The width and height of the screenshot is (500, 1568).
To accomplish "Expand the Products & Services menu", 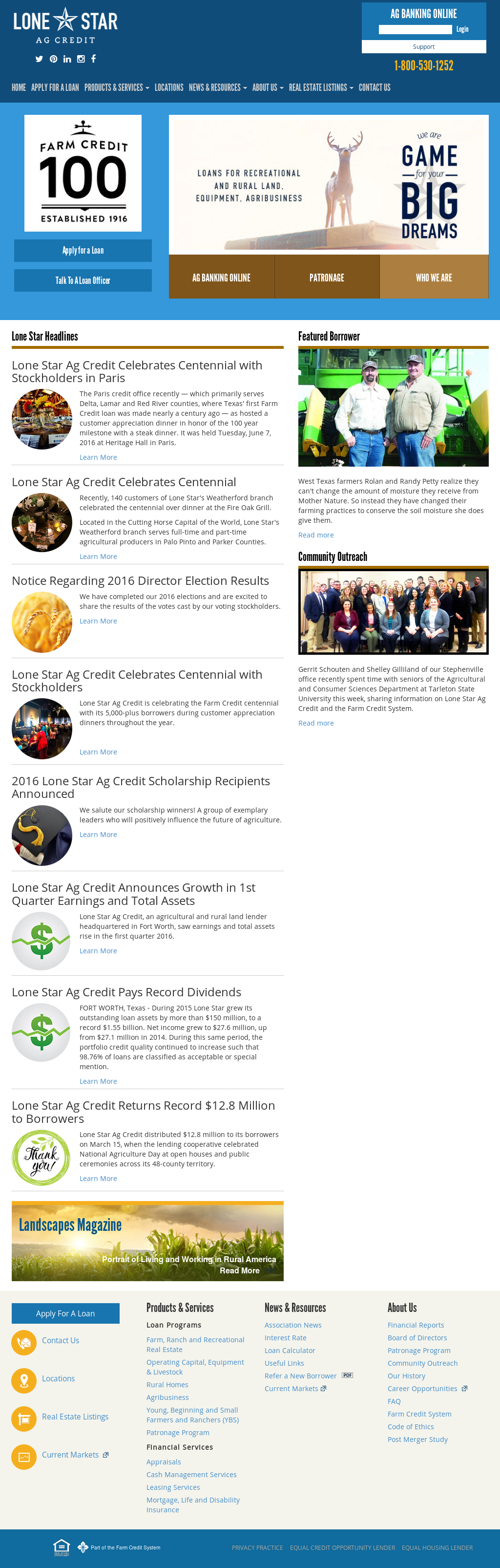I will click(116, 87).
